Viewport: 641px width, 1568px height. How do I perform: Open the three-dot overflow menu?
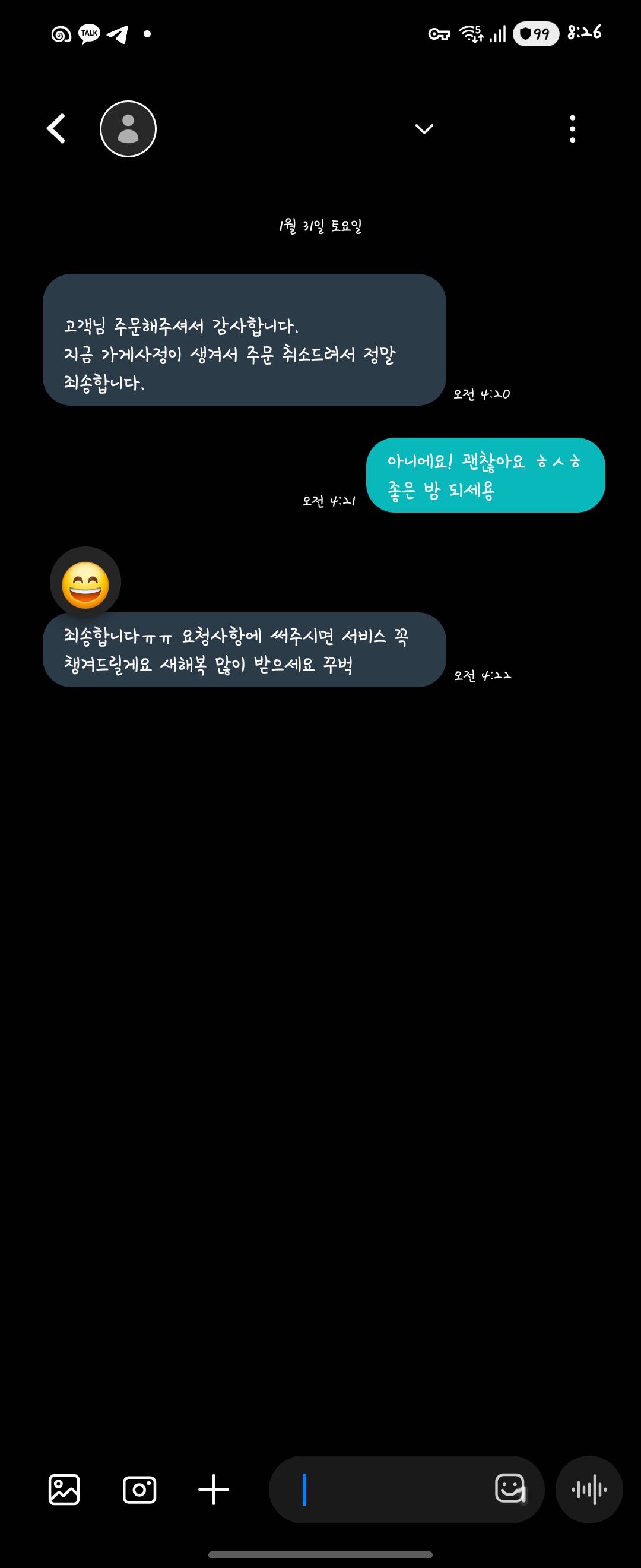click(572, 128)
